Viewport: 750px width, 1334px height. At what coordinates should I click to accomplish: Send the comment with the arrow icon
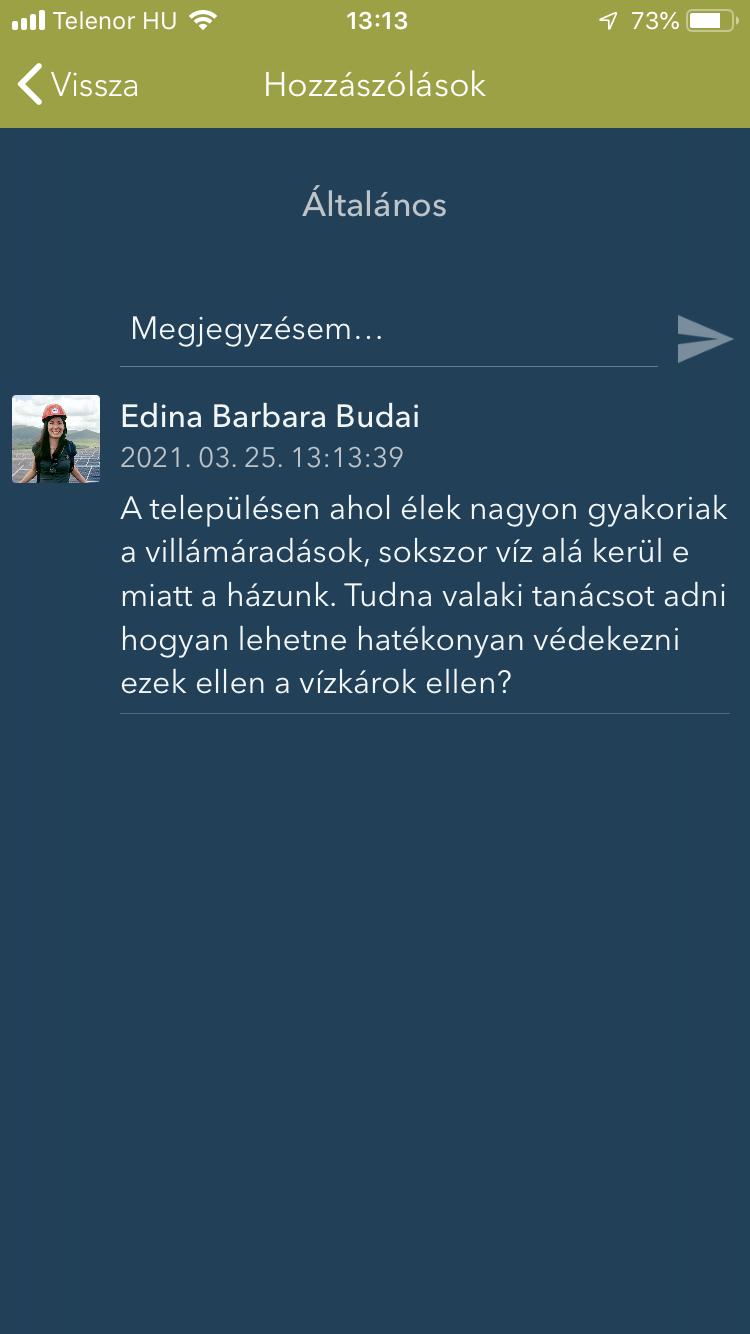[x=704, y=339]
